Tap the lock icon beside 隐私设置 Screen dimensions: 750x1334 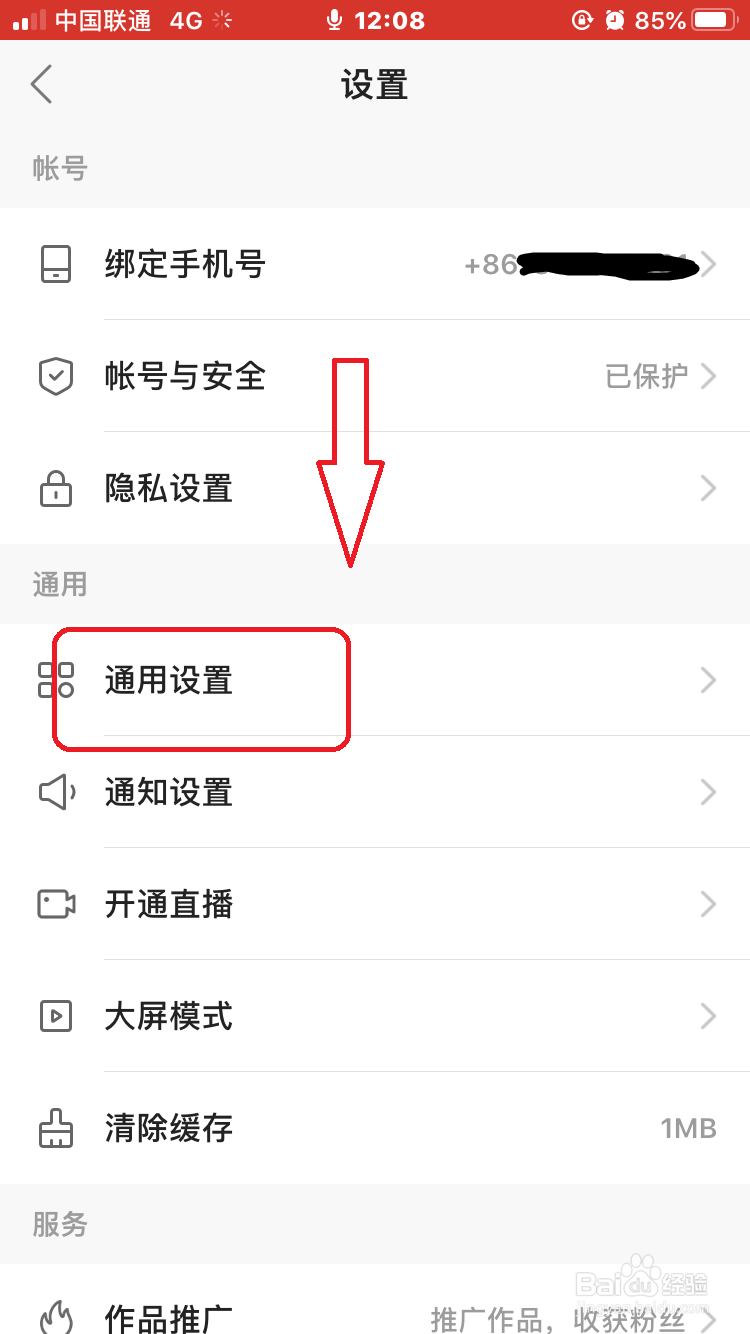pyautogui.click(x=57, y=489)
